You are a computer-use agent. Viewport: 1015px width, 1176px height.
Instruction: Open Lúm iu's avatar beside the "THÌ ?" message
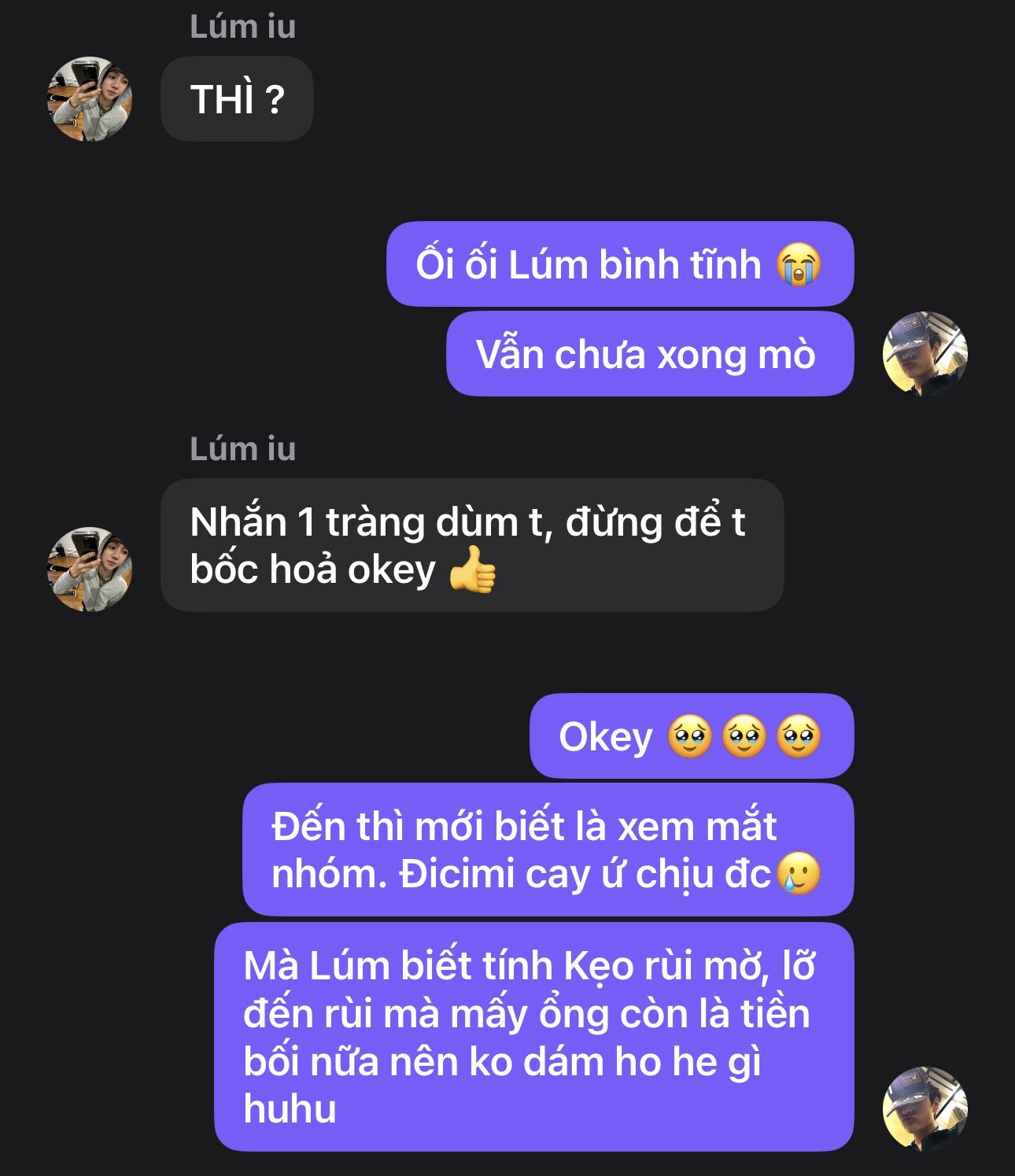[90, 99]
